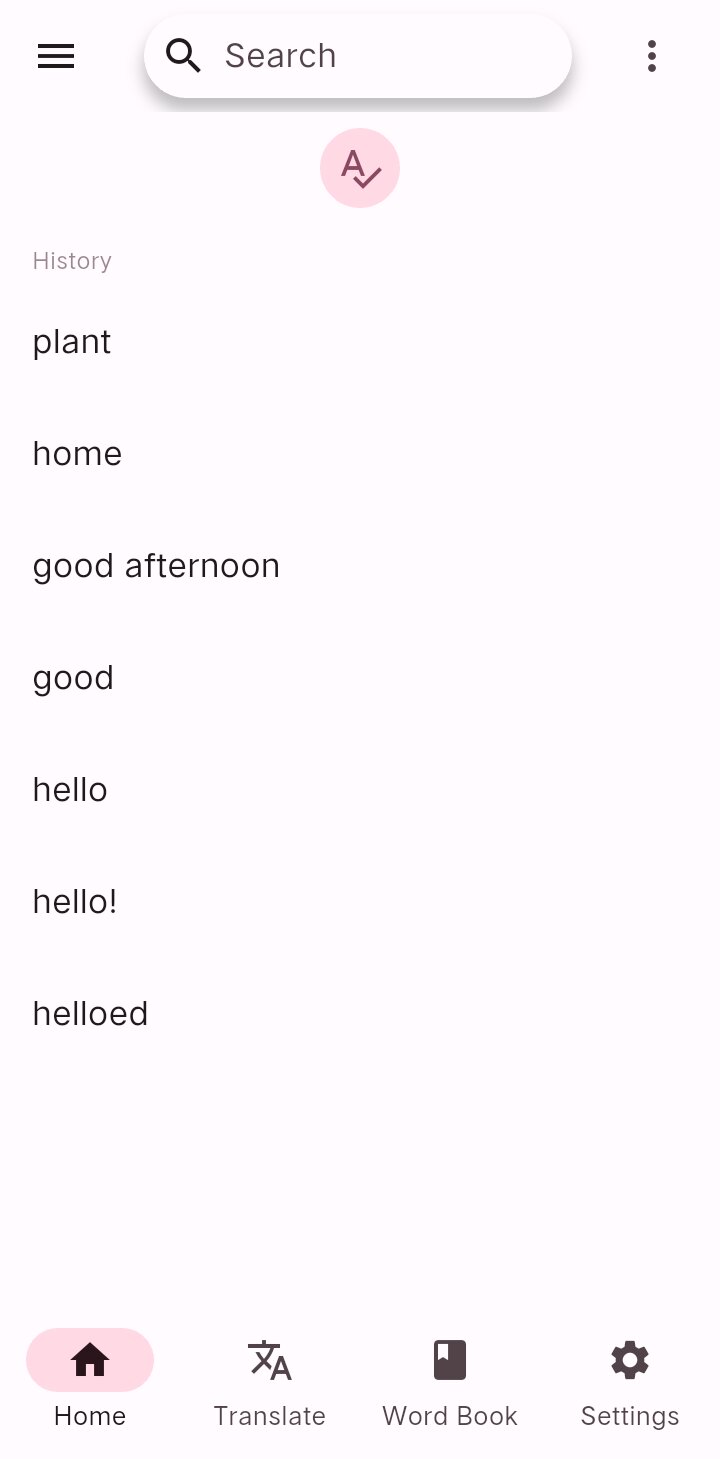Open history entry "home"
The height and width of the screenshot is (1459, 720).
360,454
